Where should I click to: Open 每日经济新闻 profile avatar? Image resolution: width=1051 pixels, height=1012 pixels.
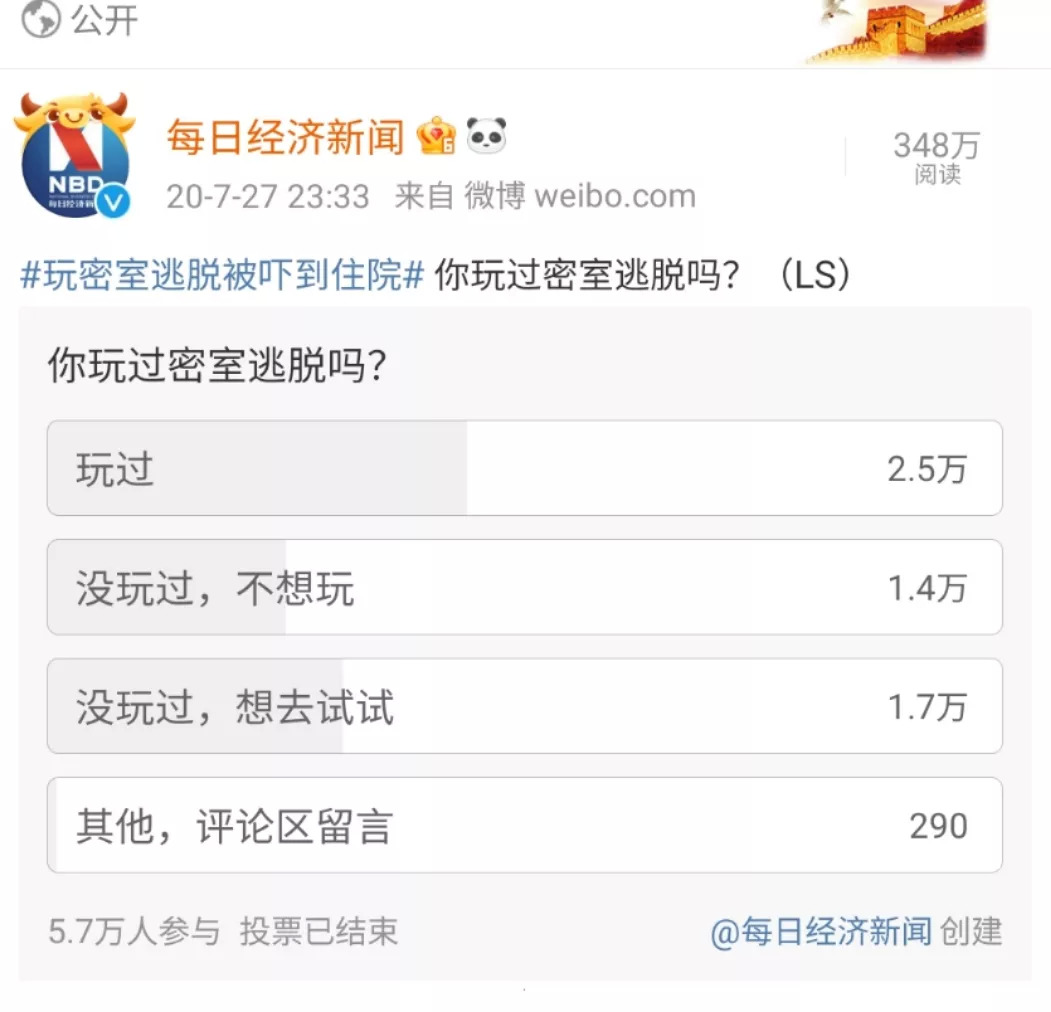pyautogui.click(x=73, y=156)
